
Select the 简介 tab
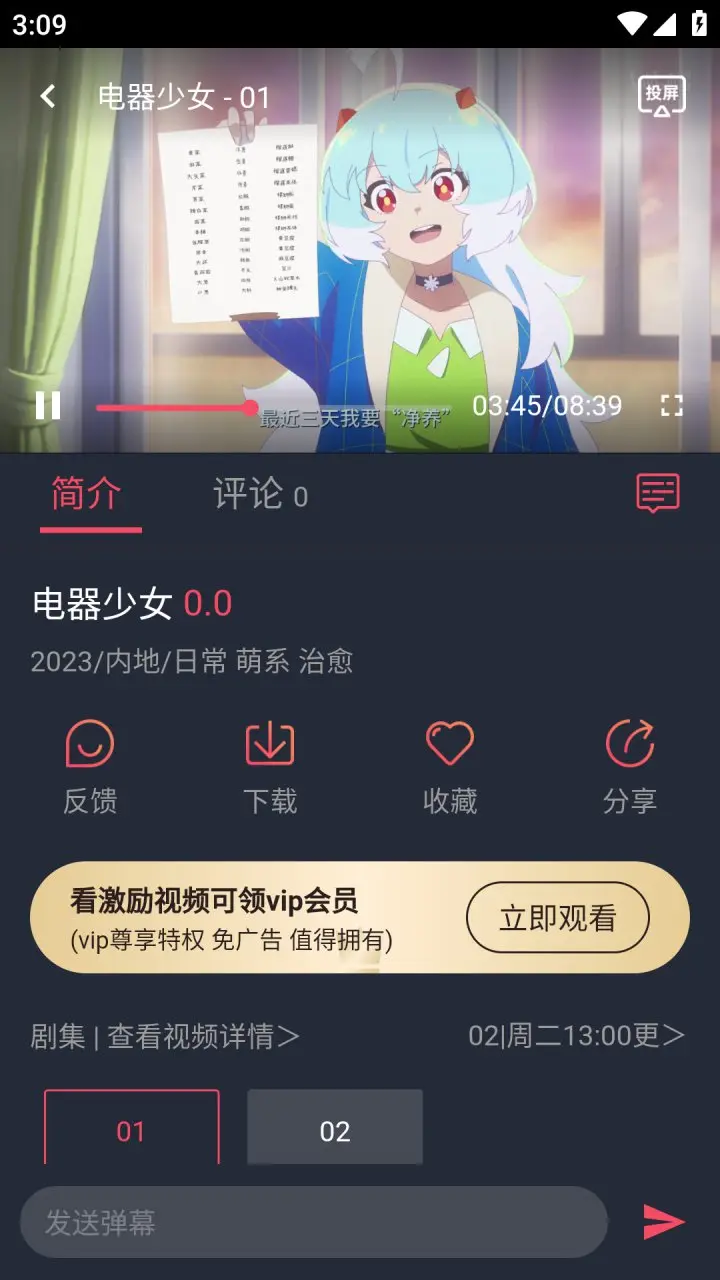pyautogui.click(x=88, y=494)
